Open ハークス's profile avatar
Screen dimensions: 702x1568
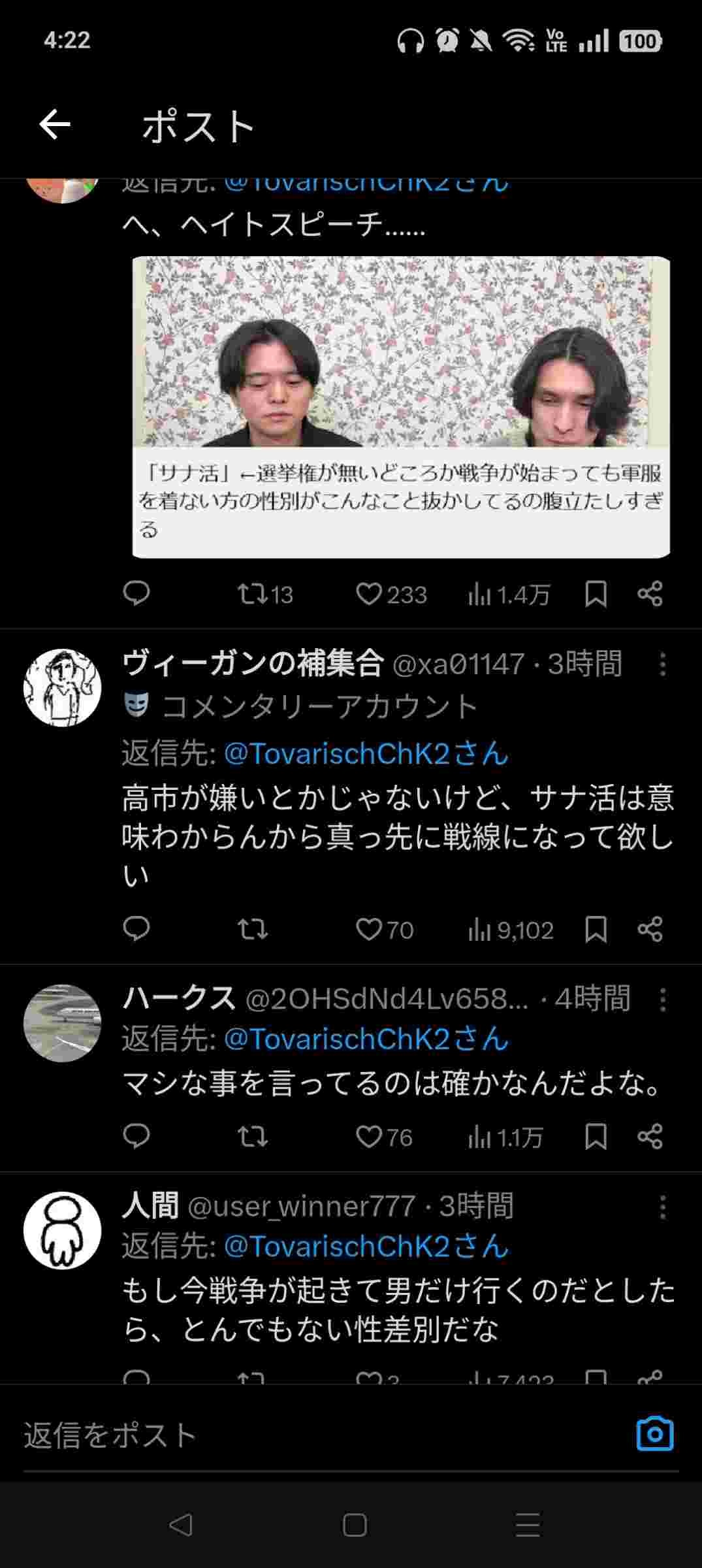coord(63,1022)
